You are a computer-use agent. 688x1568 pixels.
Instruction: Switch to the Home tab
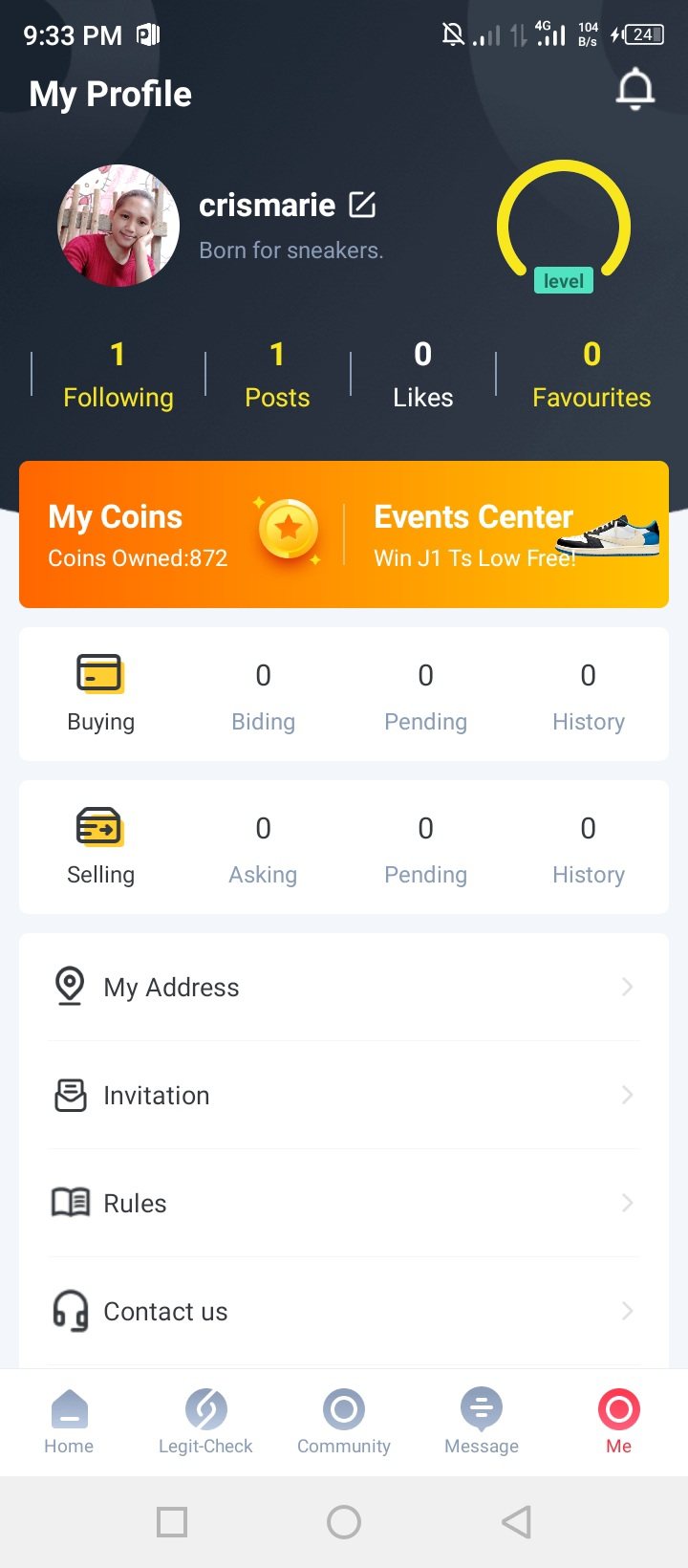click(69, 1422)
